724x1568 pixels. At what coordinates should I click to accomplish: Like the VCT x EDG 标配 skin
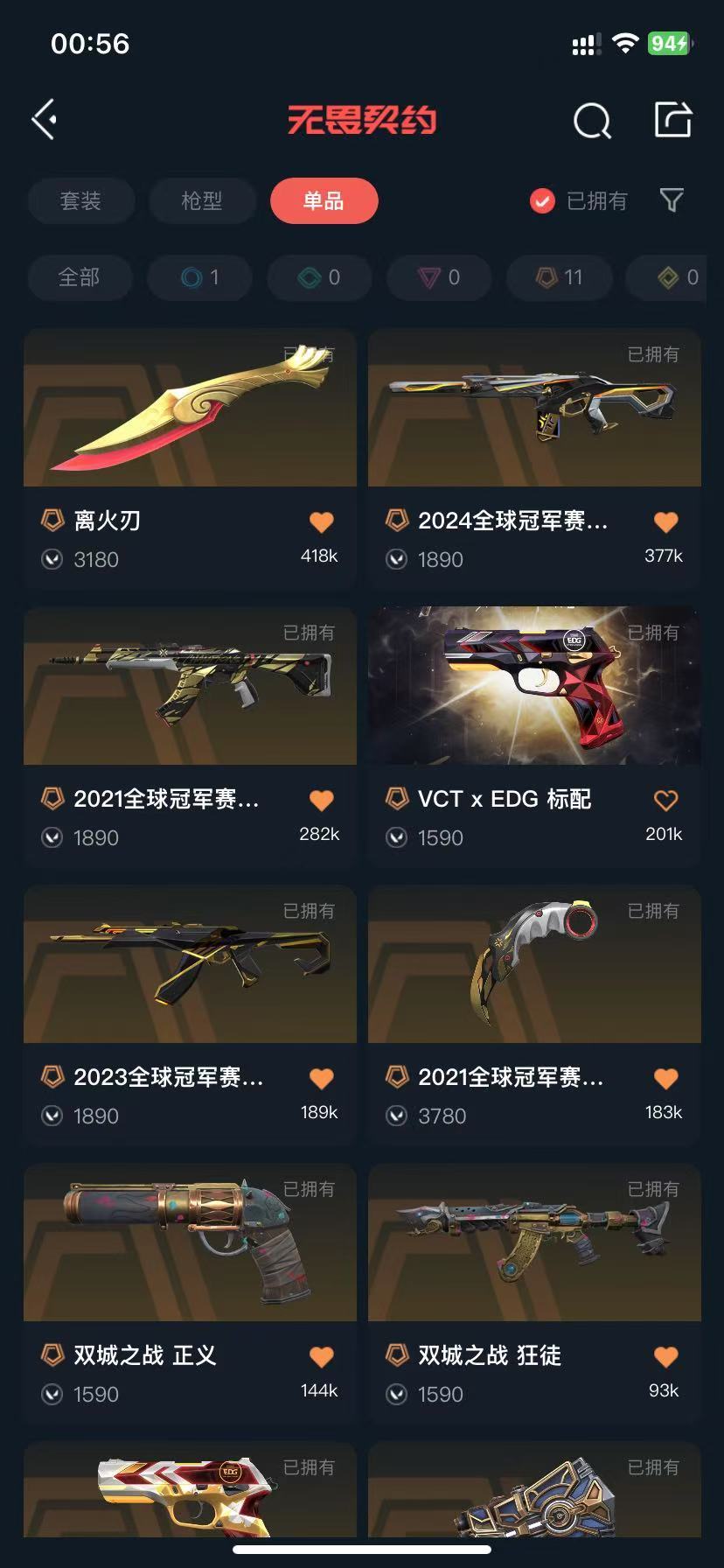coord(665,800)
